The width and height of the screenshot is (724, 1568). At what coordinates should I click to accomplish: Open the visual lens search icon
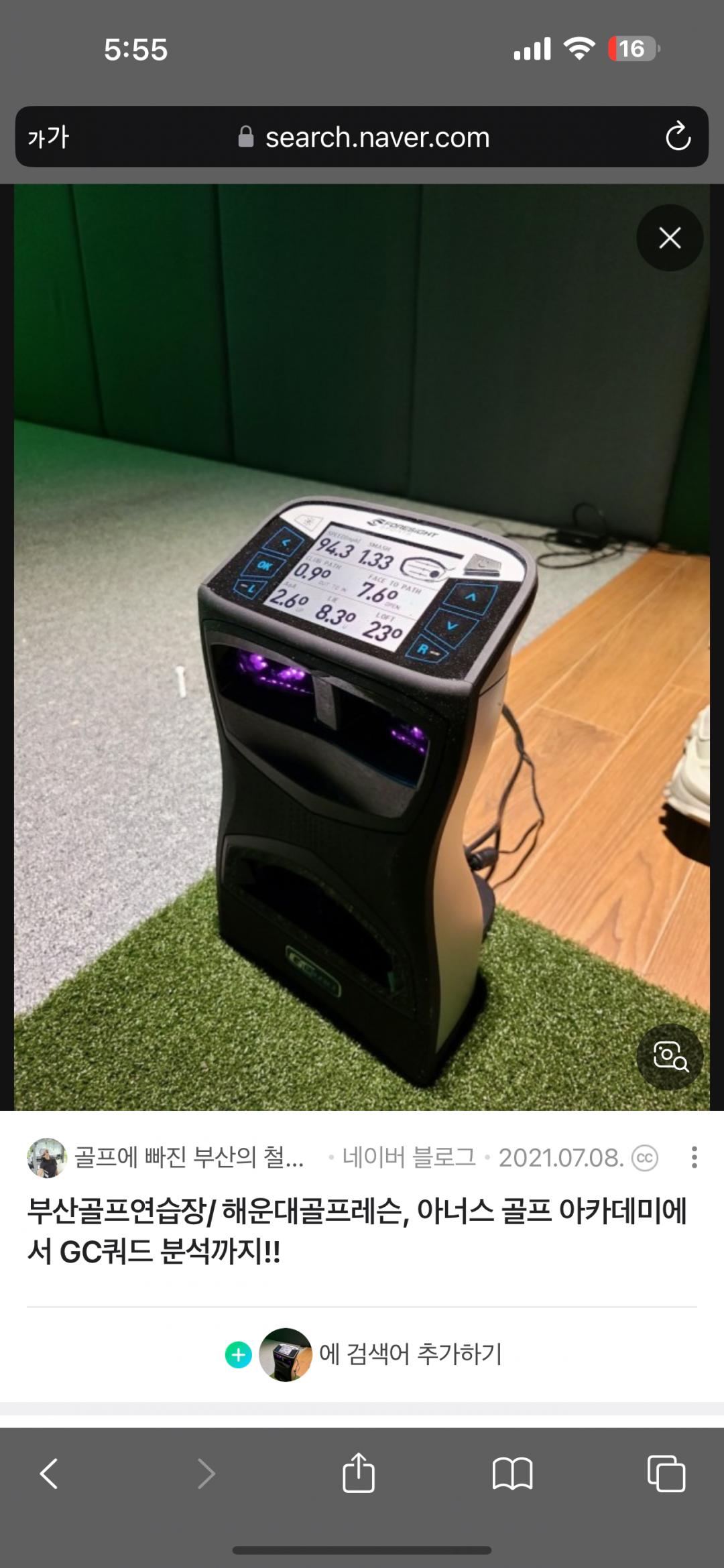pyautogui.click(x=669, y=1057)
